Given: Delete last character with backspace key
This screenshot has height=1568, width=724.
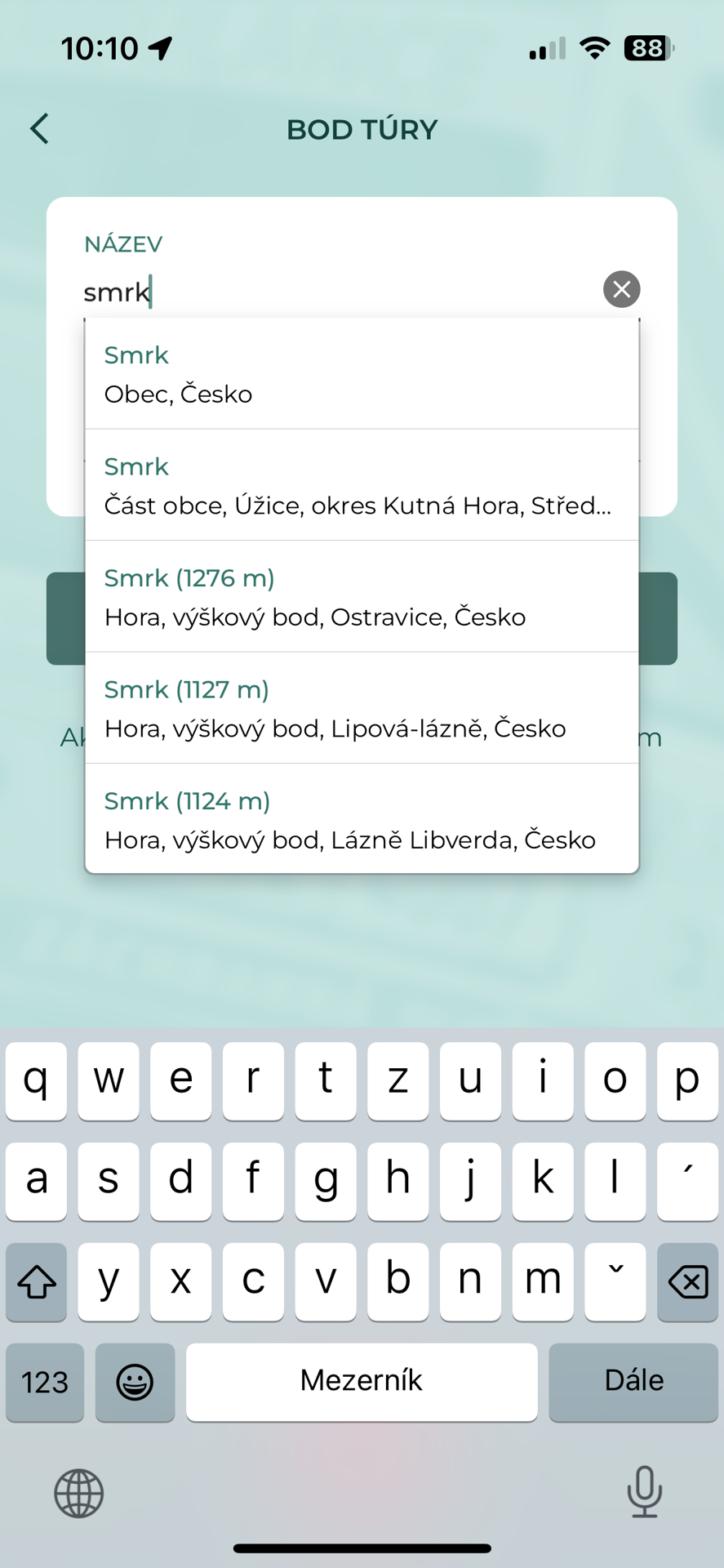Looking at the screenshot, I should (687, 1282).
